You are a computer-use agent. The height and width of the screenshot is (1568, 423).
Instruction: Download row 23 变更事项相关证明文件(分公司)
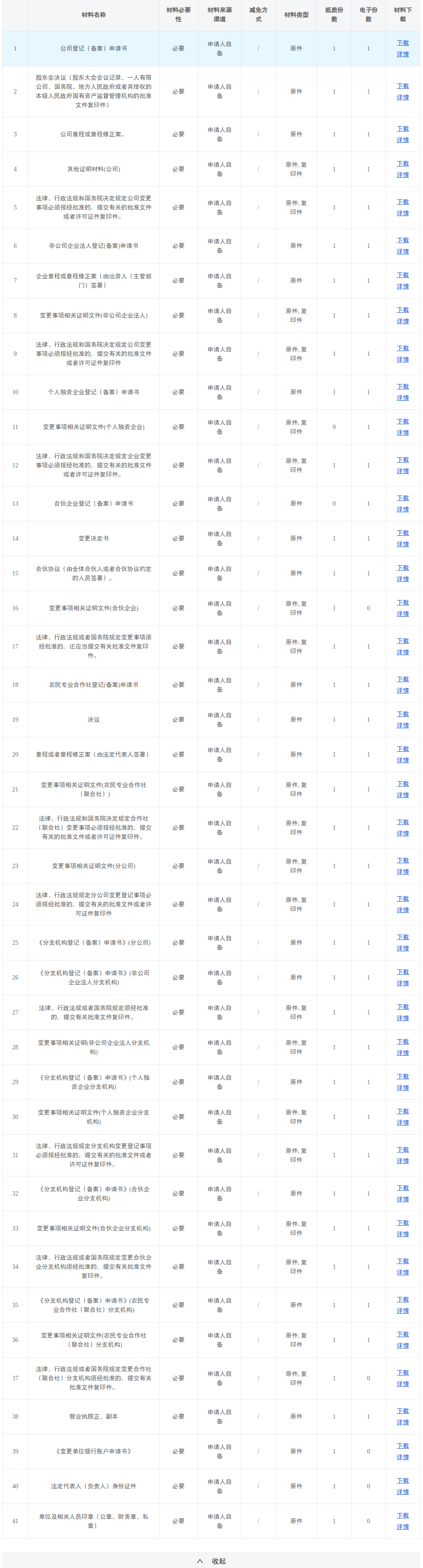click(402, 861)
